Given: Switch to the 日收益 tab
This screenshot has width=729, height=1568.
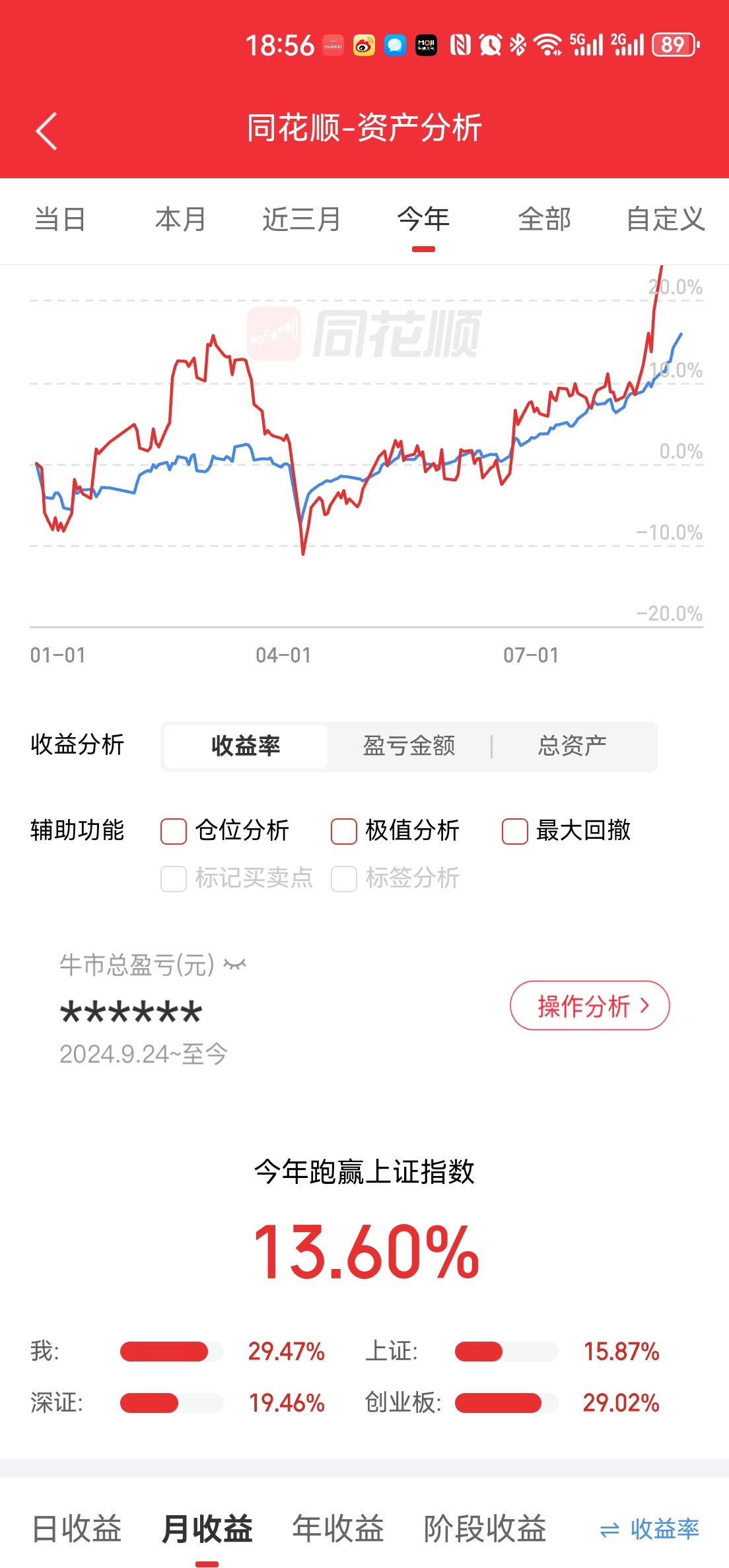Looking at the screenshot, I should coord(77,1529).
